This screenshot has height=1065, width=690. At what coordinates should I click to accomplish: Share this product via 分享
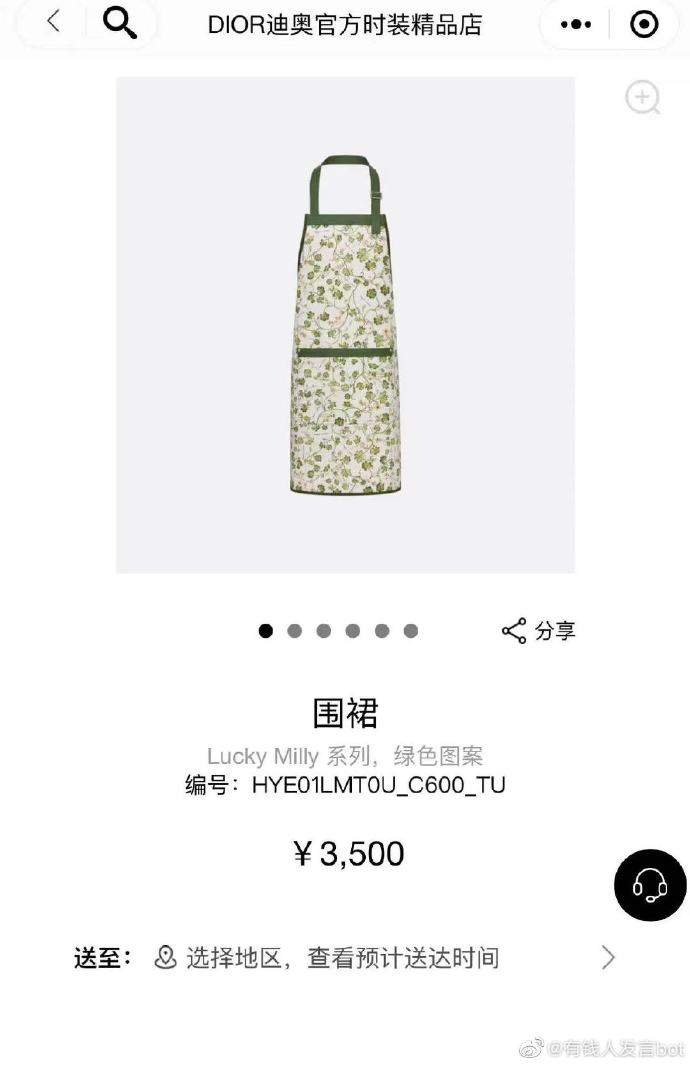(539, 631)
